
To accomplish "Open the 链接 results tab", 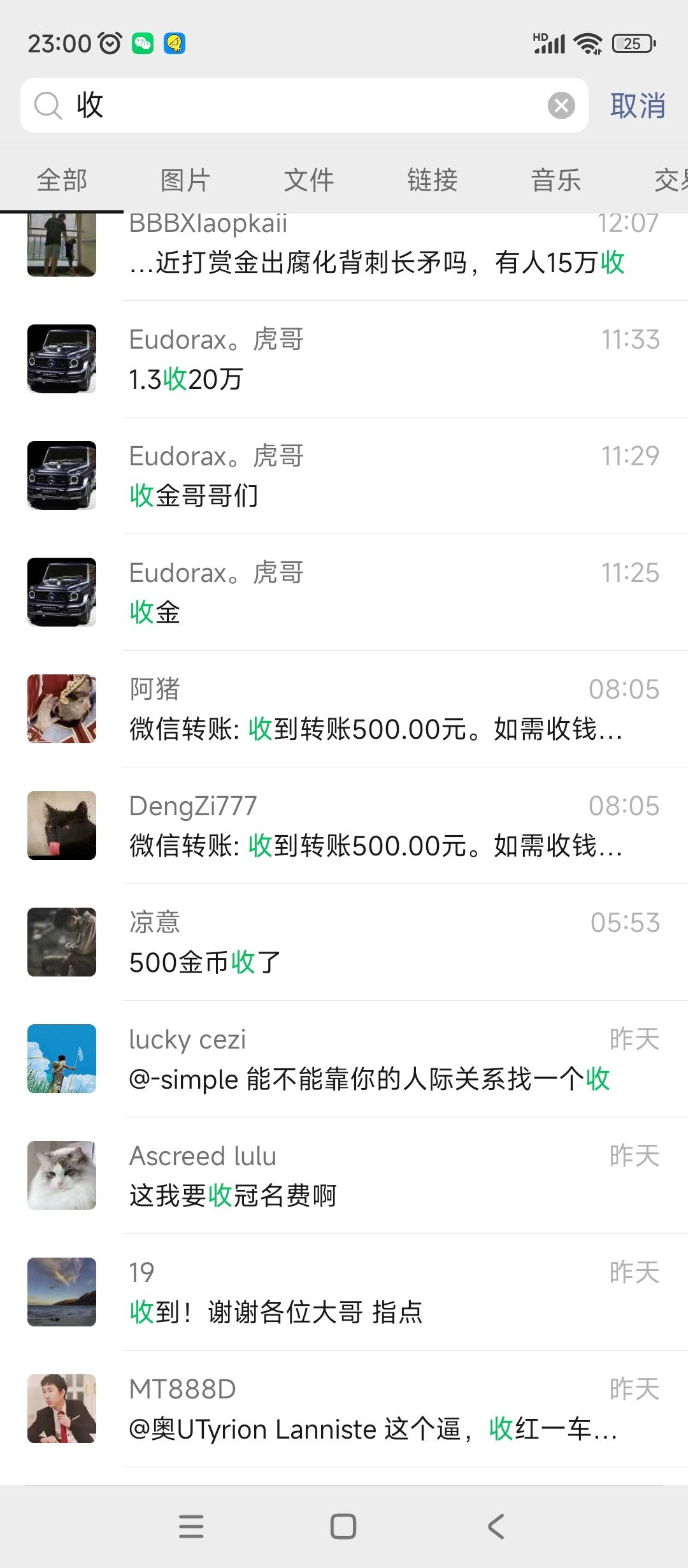I will 433,180.
